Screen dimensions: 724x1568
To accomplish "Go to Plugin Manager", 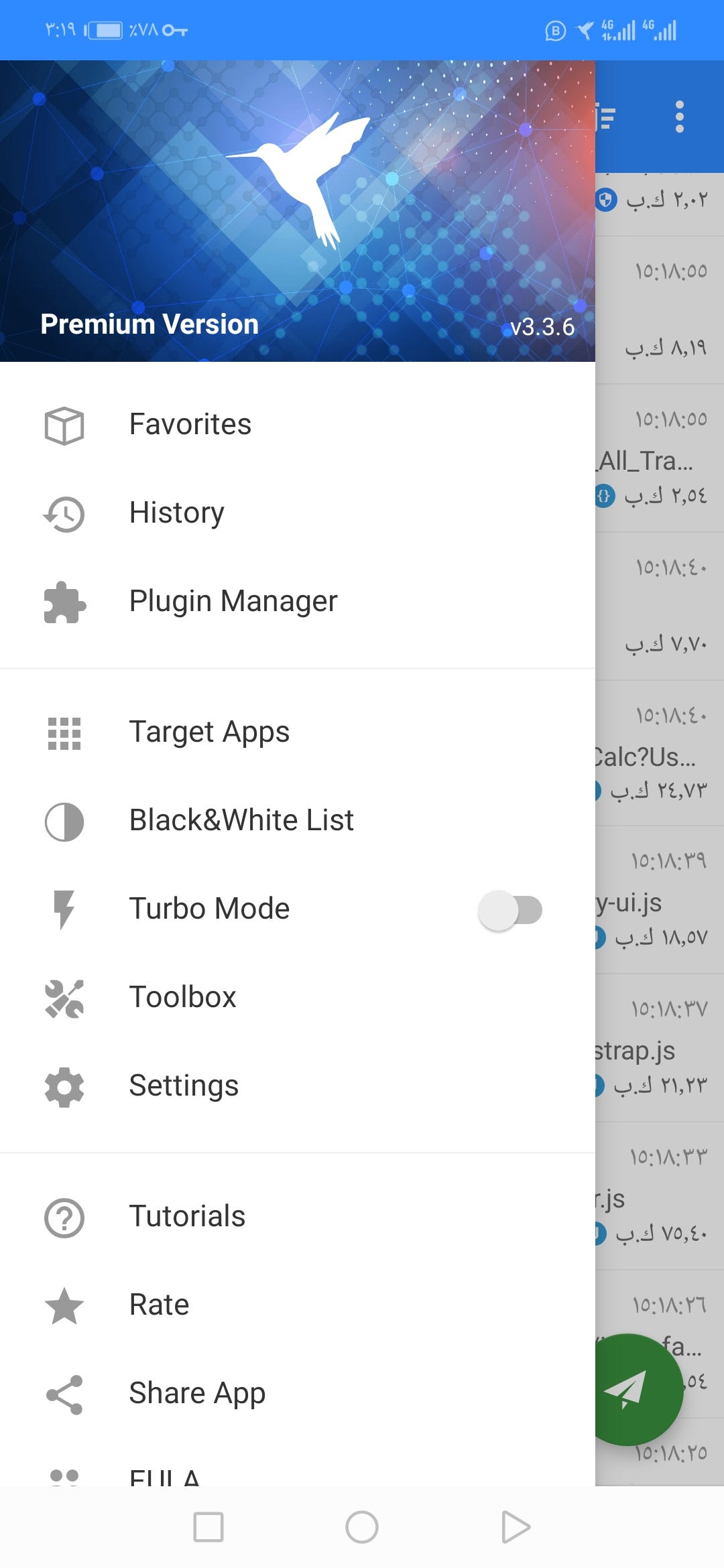I will pyautogui.click(x=233, y=602).
